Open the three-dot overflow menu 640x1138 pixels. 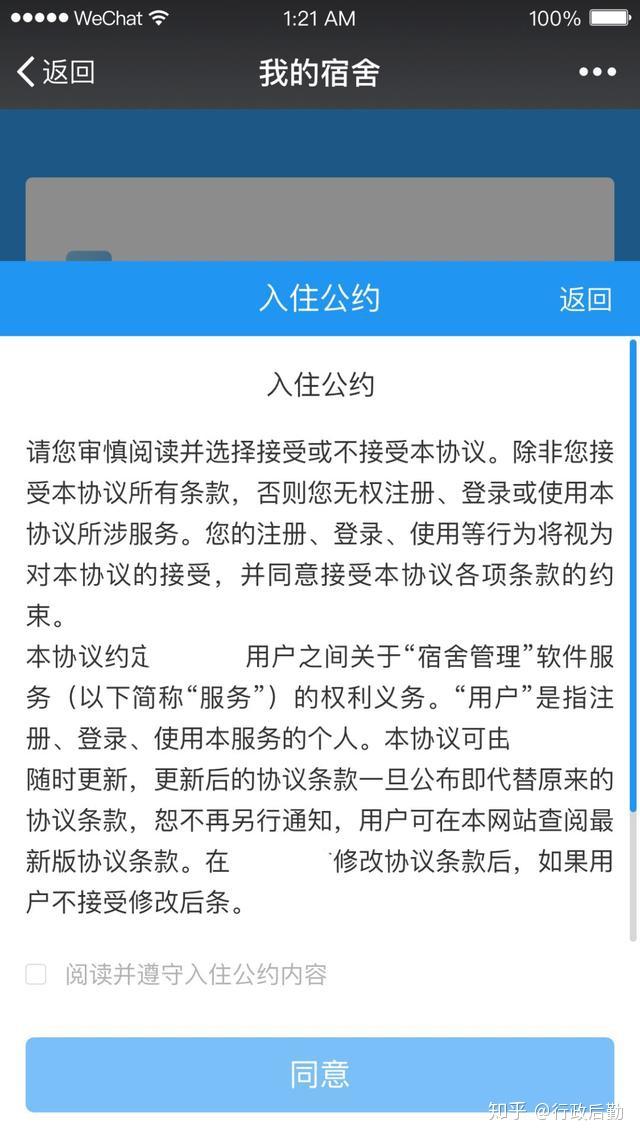[597, 72]
